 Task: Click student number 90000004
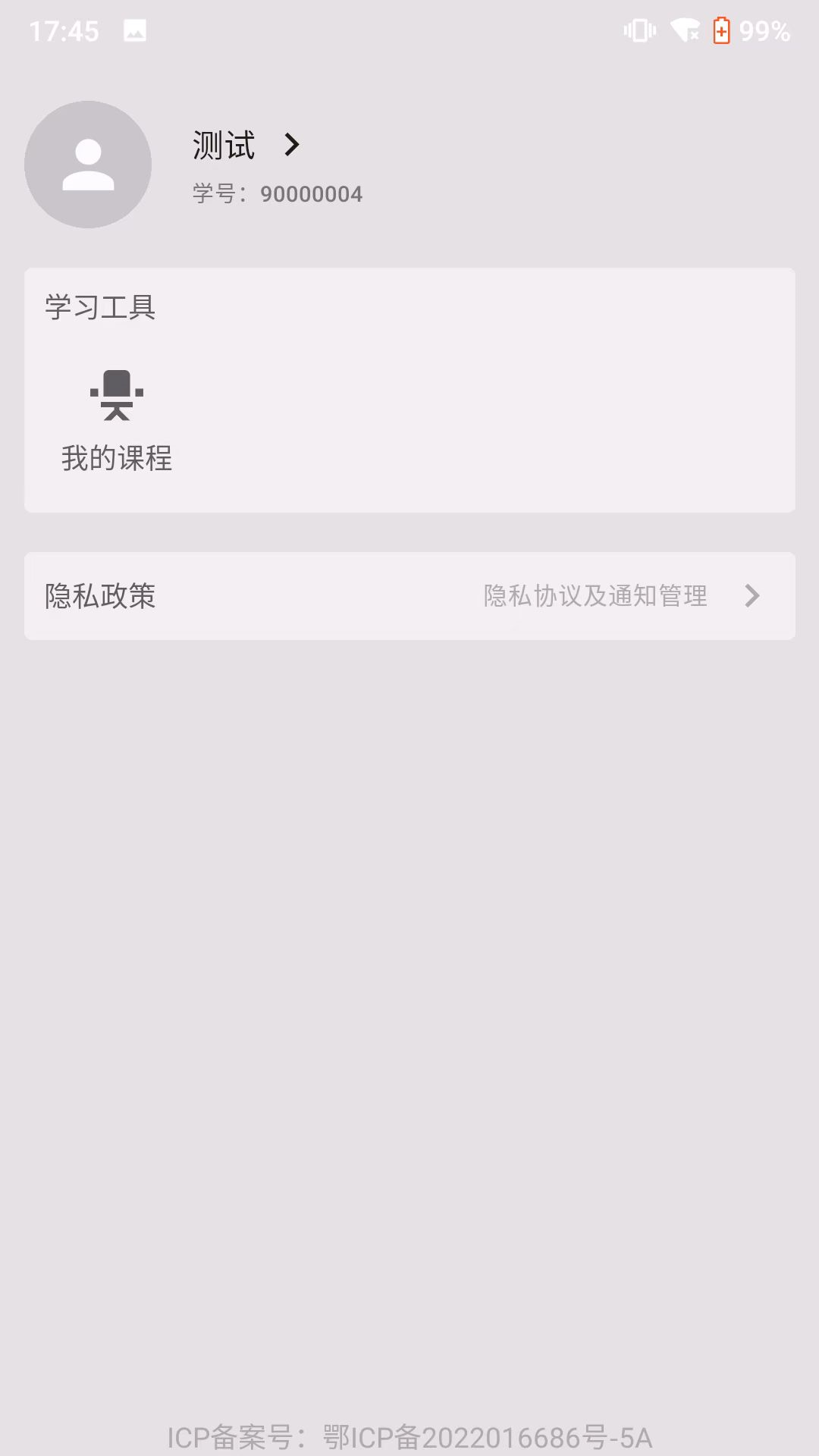tap(311, 194)
